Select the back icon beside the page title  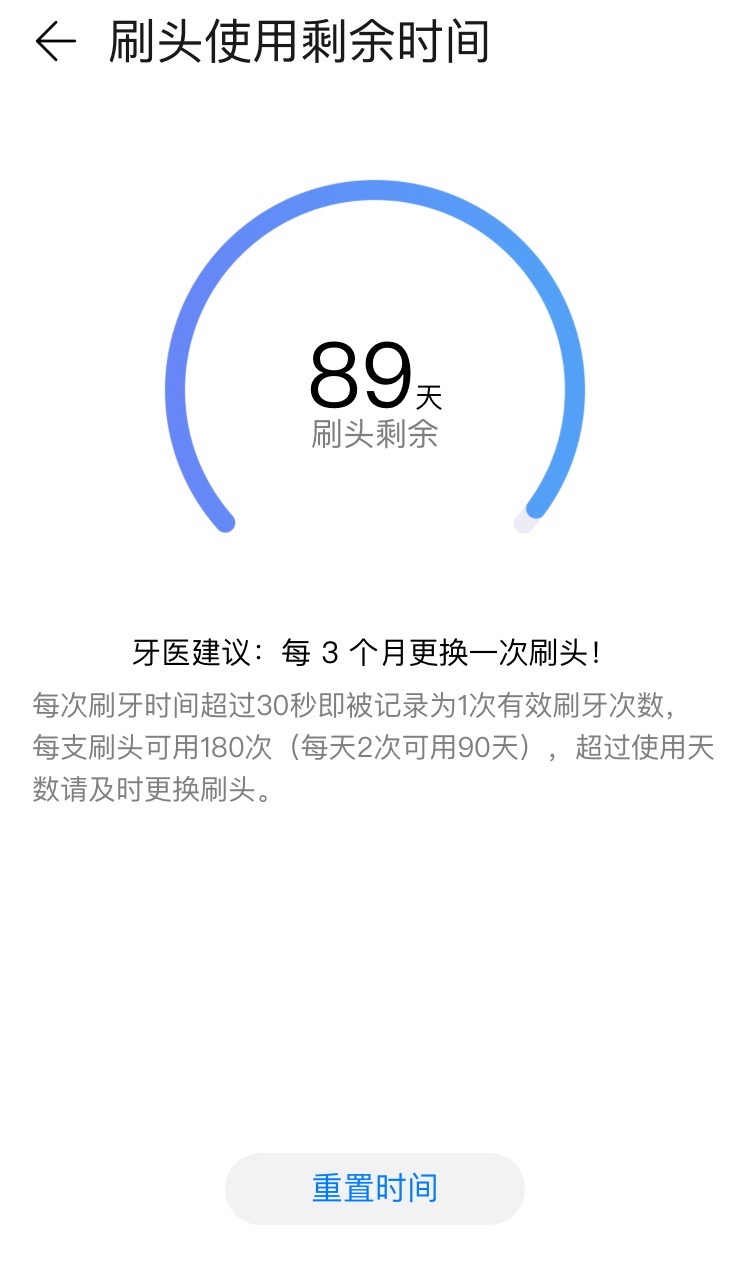(57, 41)
